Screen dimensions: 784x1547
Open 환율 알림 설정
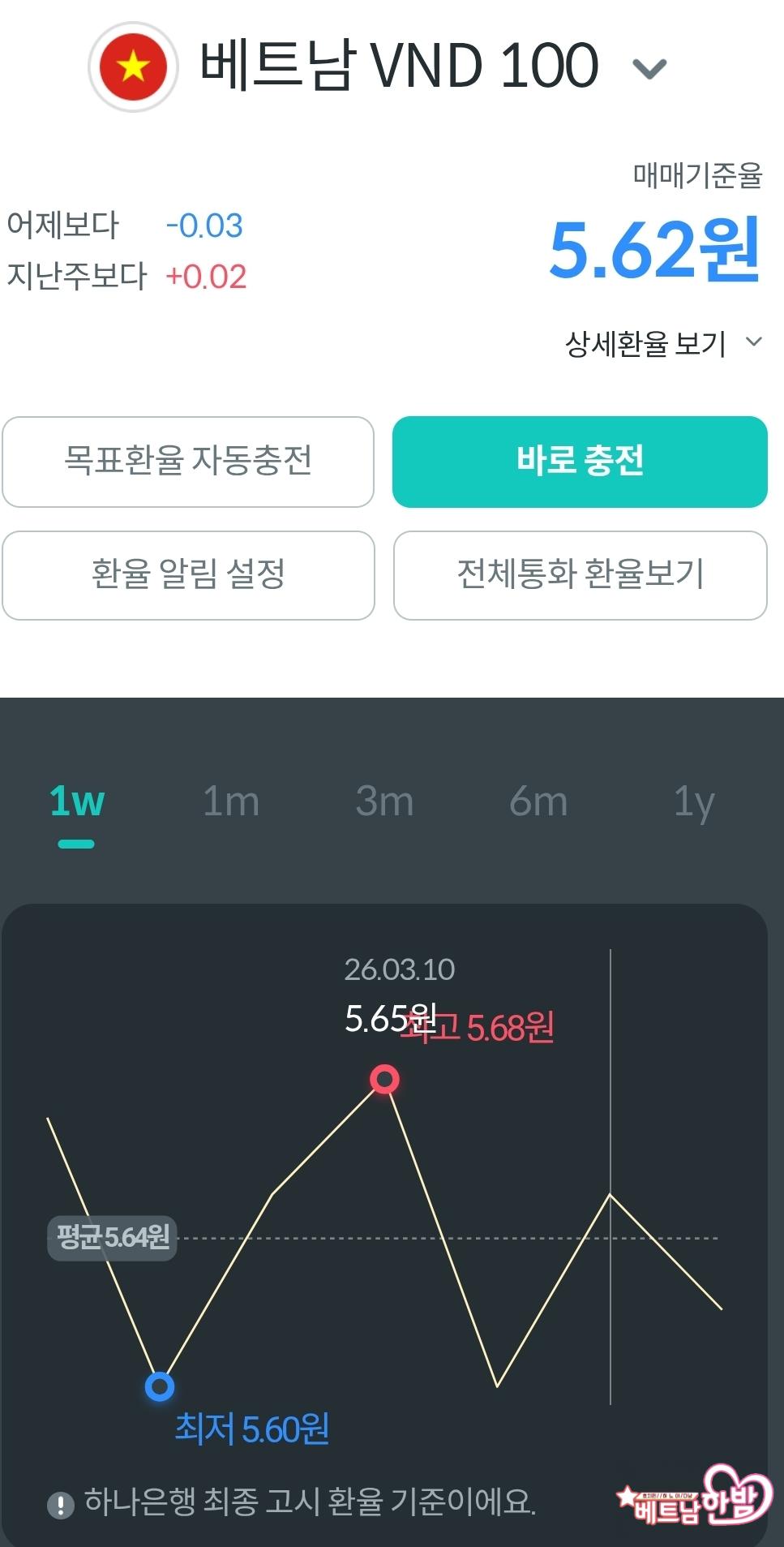point(188,575)
